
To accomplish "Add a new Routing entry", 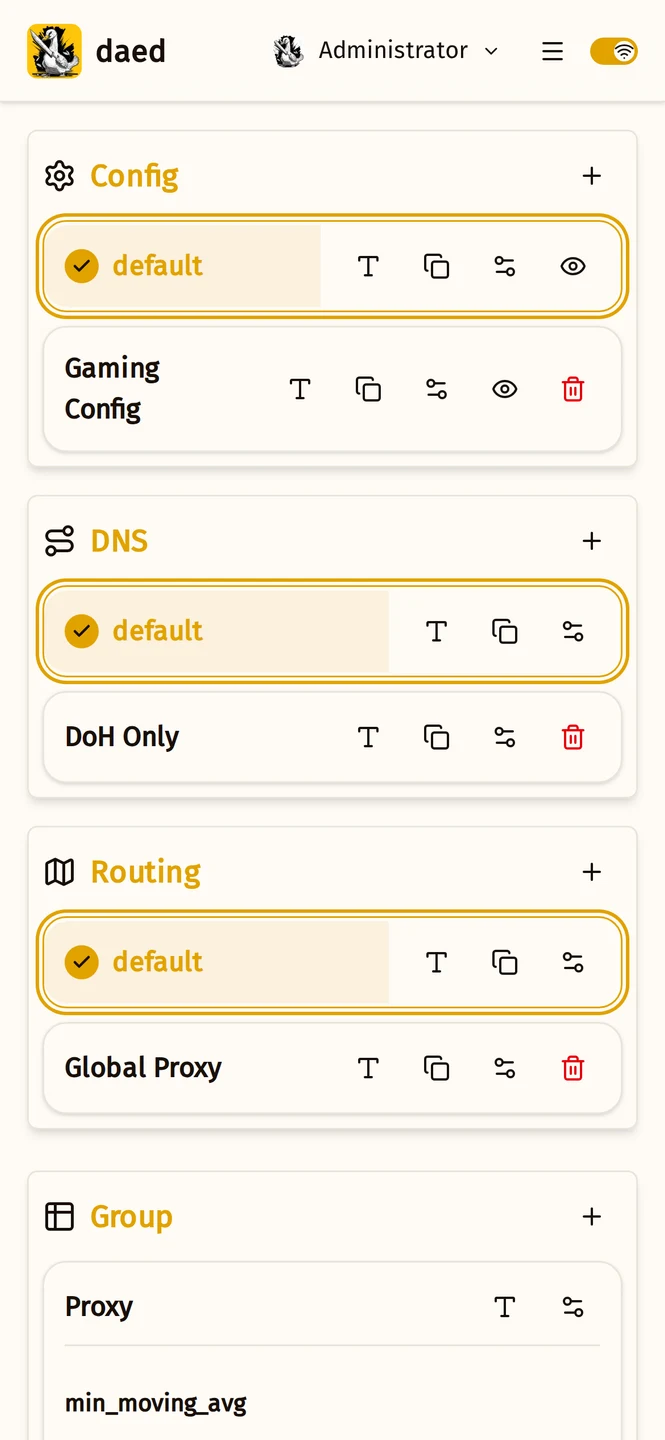I will click(592, 872).
